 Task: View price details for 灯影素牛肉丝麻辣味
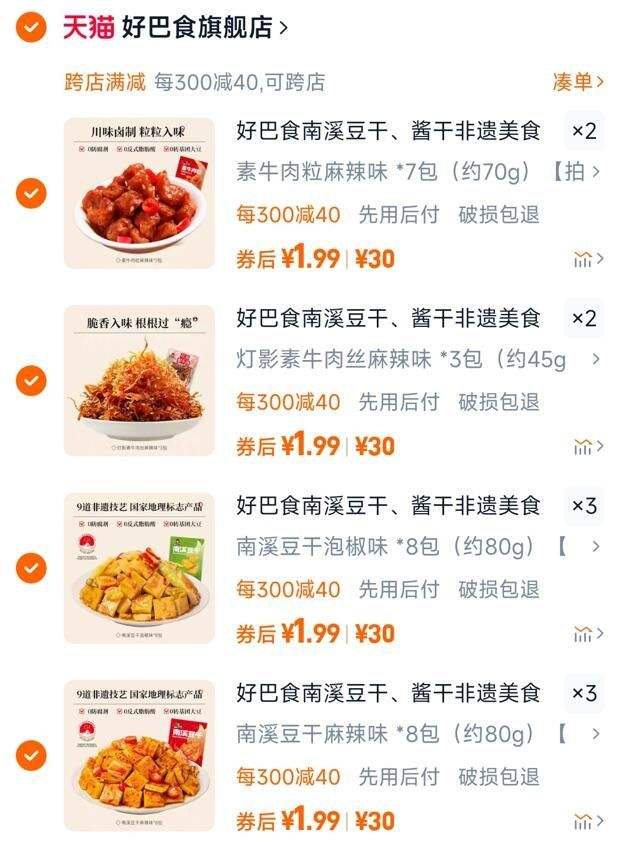tap(588, 447)
